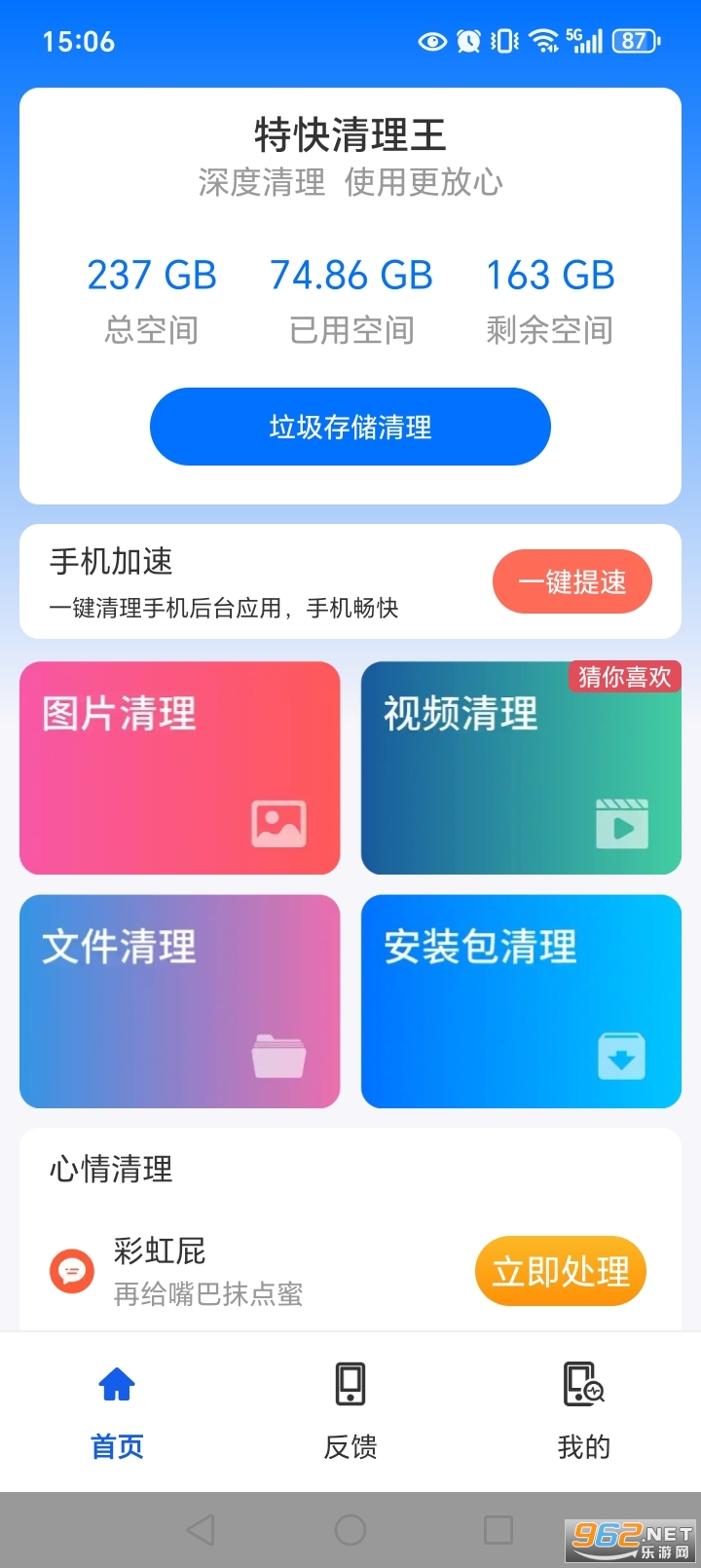Tap the 猜你喜欢 badge on 视频清理
This screenshot has width=701, height=1568.
click(x=624, y=678)
